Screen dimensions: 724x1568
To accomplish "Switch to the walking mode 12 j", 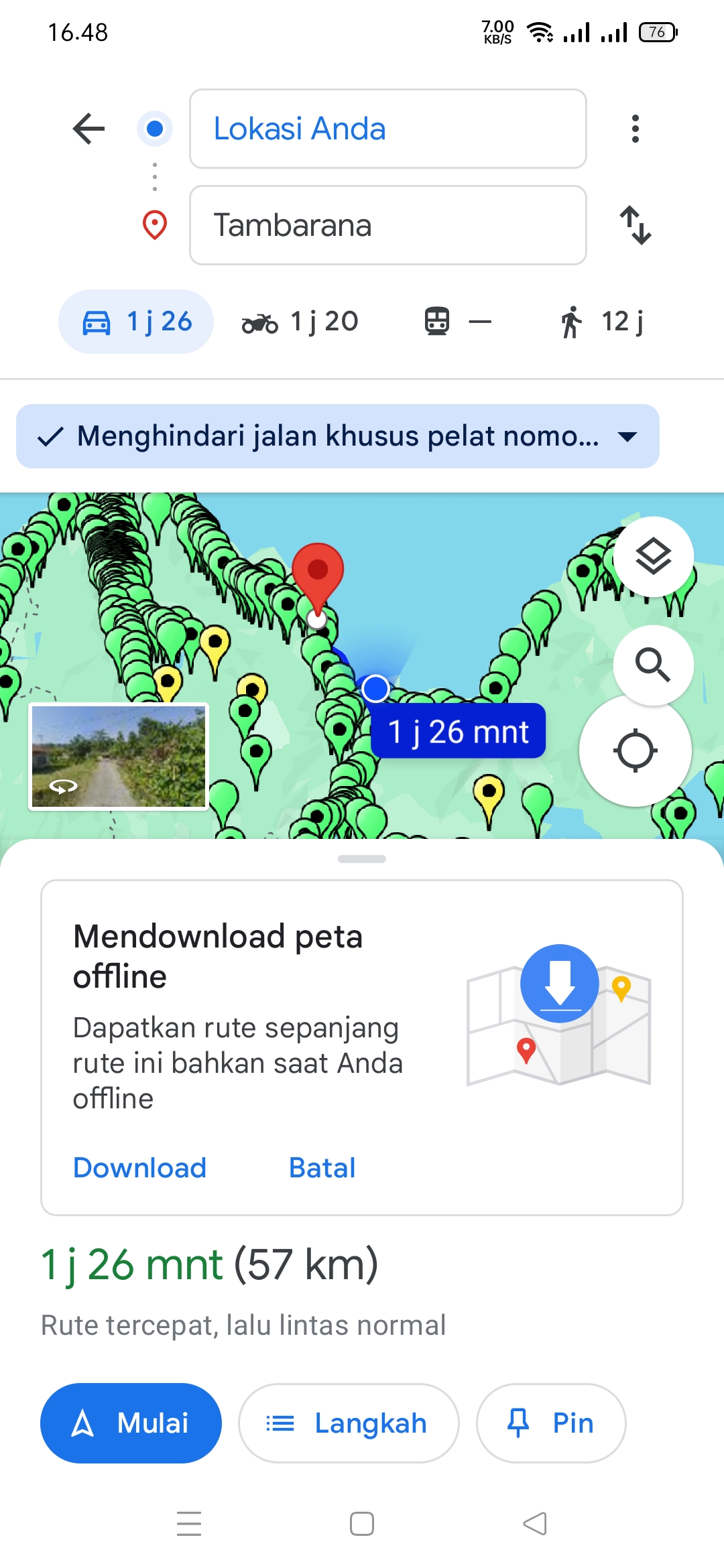I will tap(601, 322).
